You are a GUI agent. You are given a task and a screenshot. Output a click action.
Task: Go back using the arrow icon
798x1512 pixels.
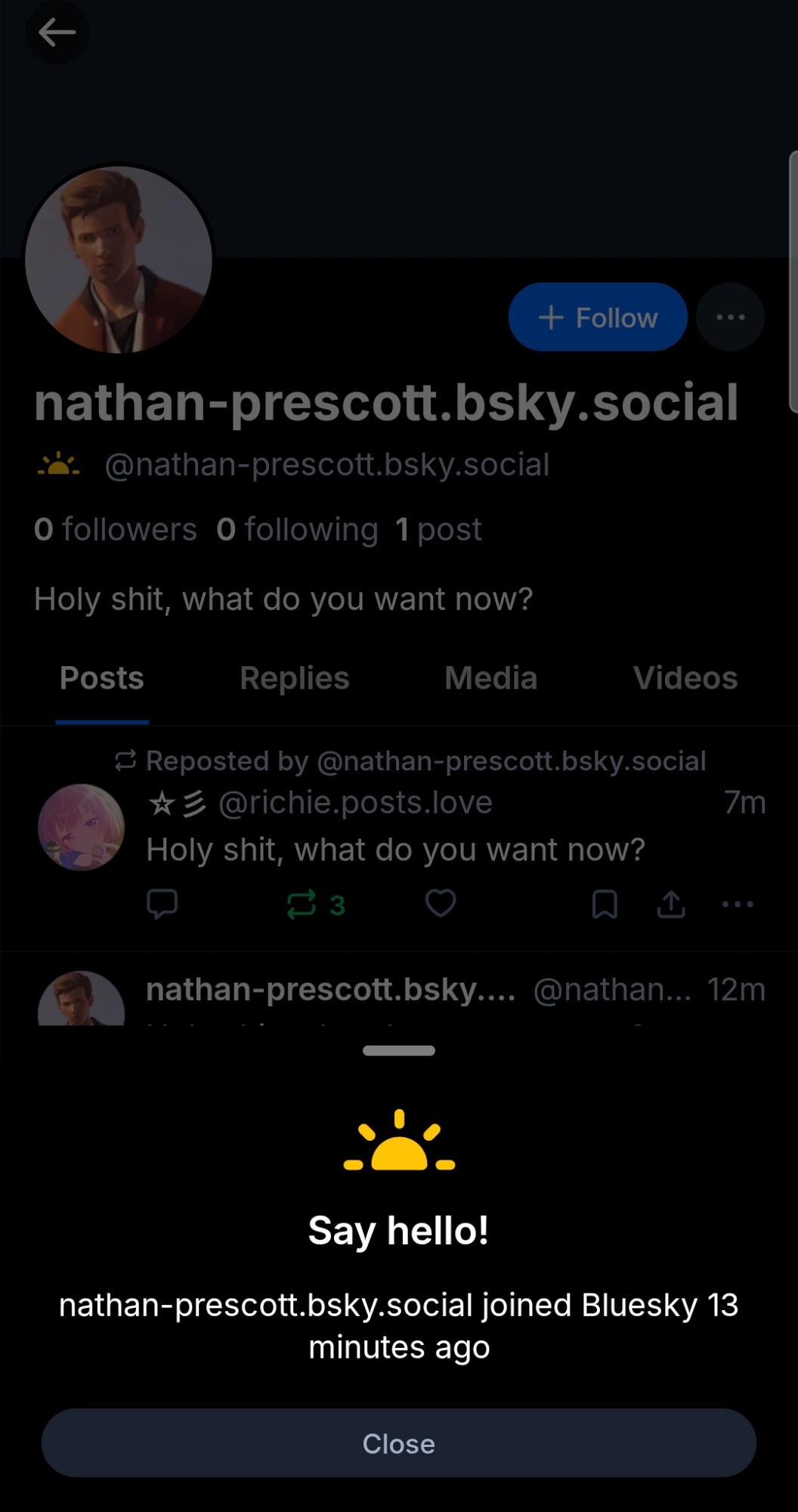point(57,33)
